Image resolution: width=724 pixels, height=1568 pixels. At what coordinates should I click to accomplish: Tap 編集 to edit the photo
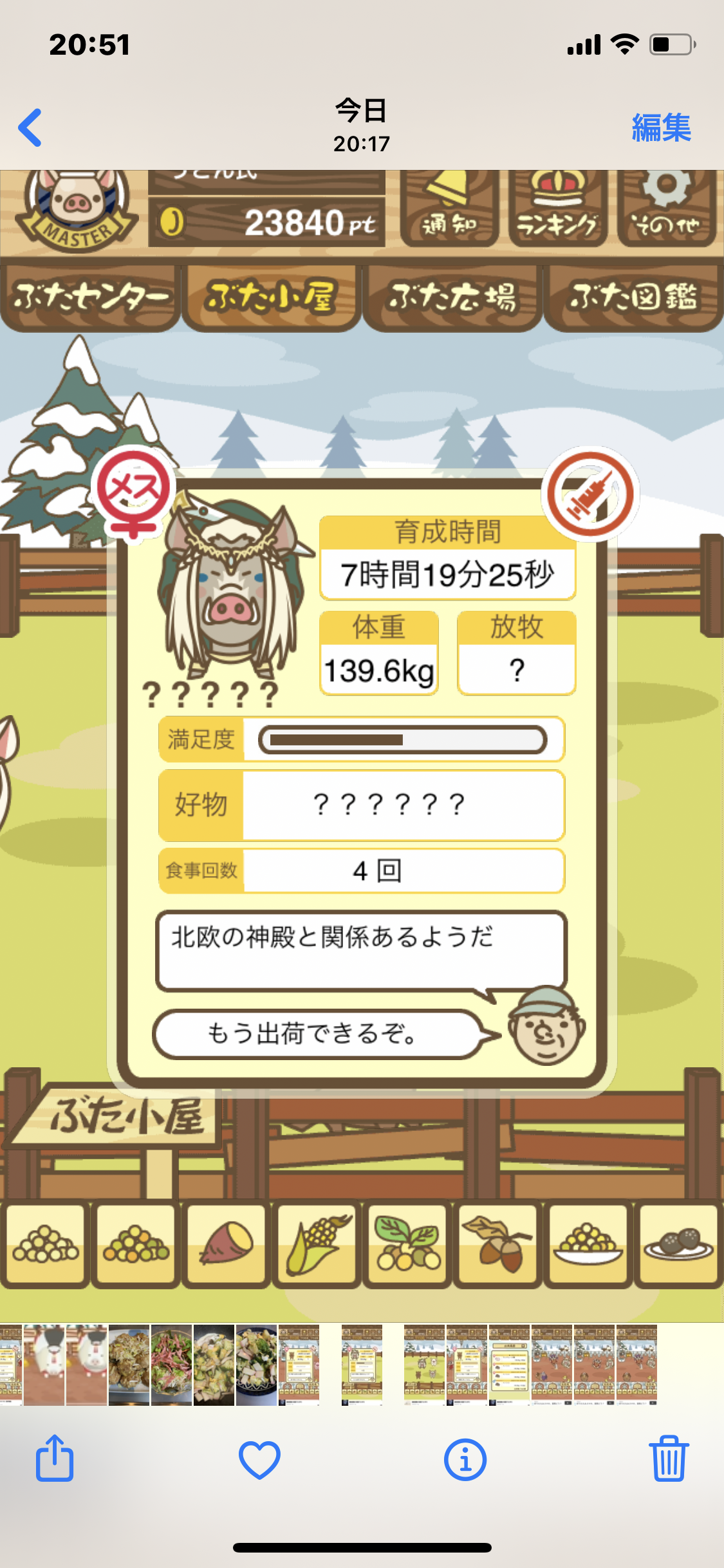tap(662, 127)
